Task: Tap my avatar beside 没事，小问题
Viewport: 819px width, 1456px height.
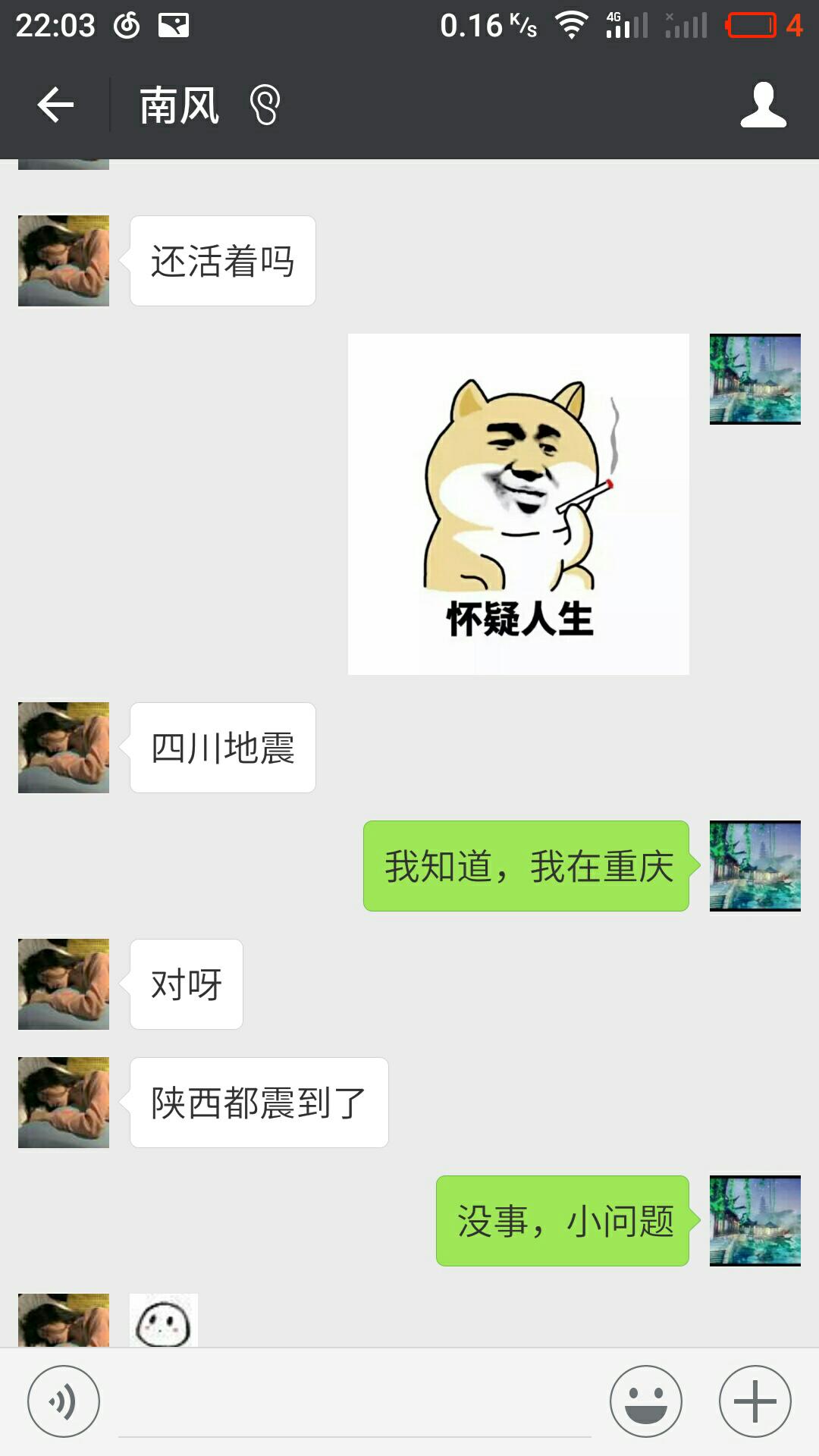Action: pos(755,1221)
